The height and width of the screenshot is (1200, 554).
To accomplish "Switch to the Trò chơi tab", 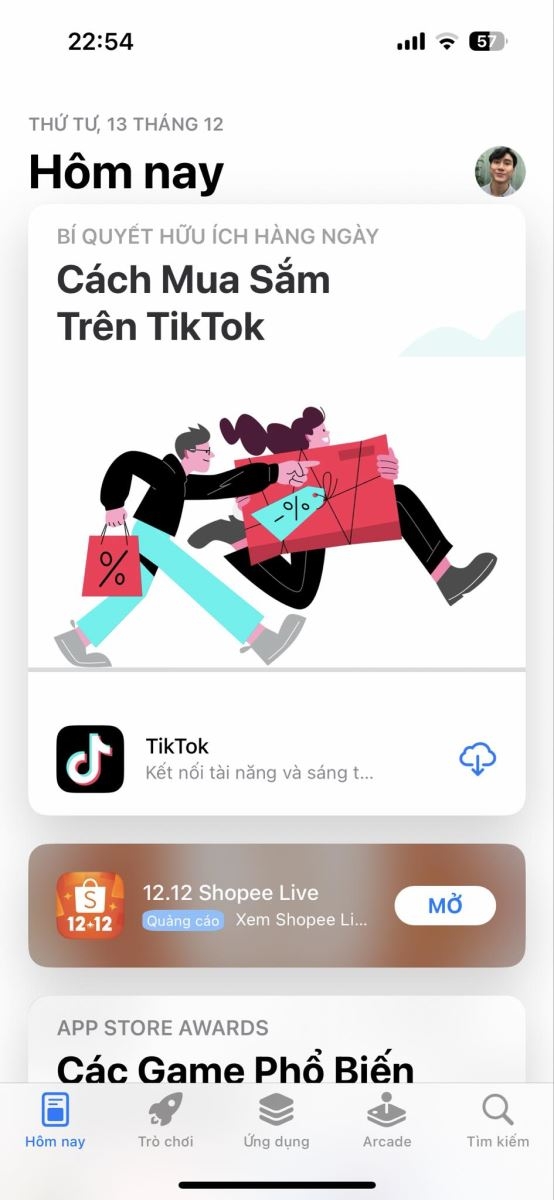I will (166, 1121).
